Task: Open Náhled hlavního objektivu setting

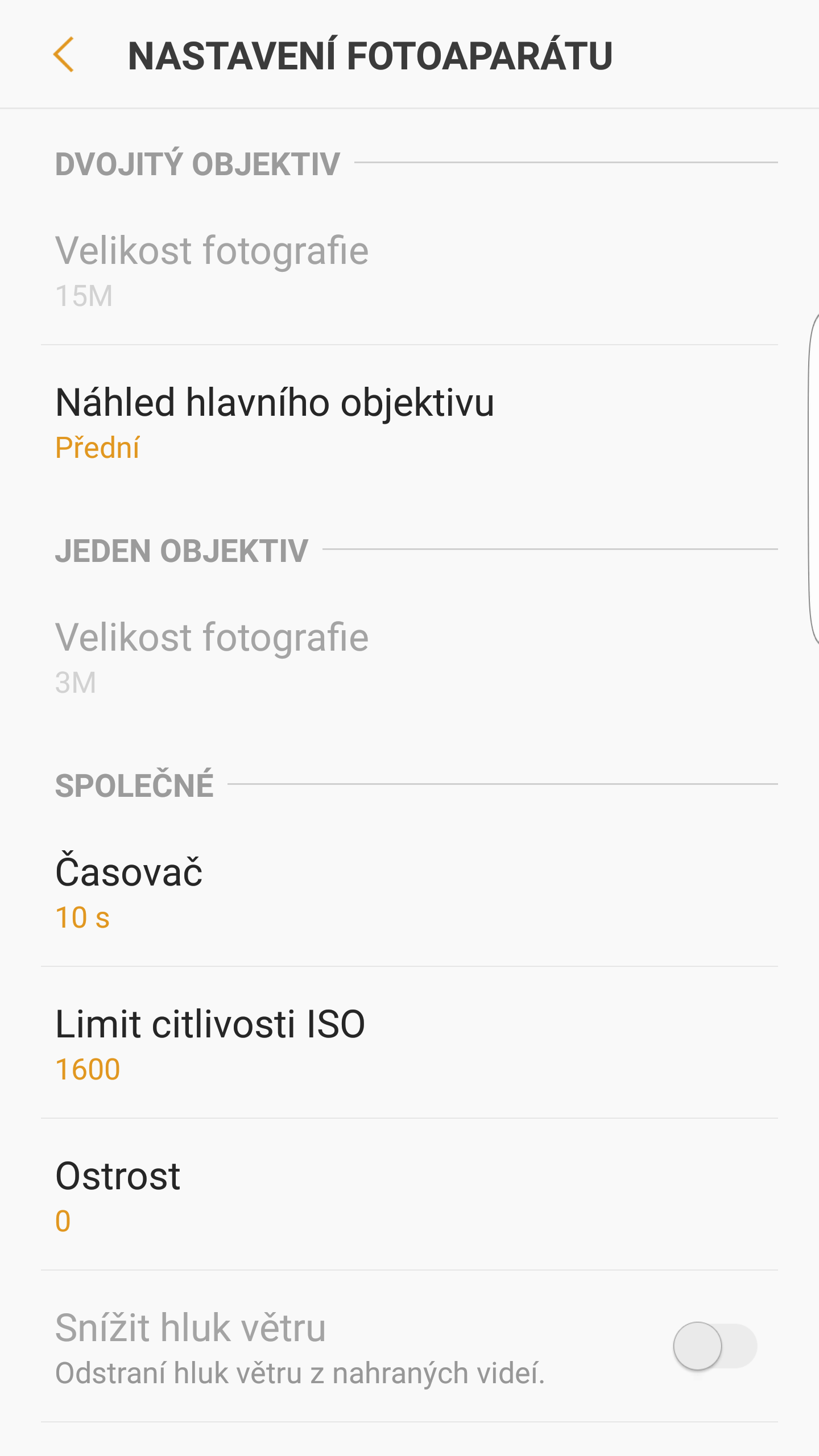Action: [x=409, y=421]
